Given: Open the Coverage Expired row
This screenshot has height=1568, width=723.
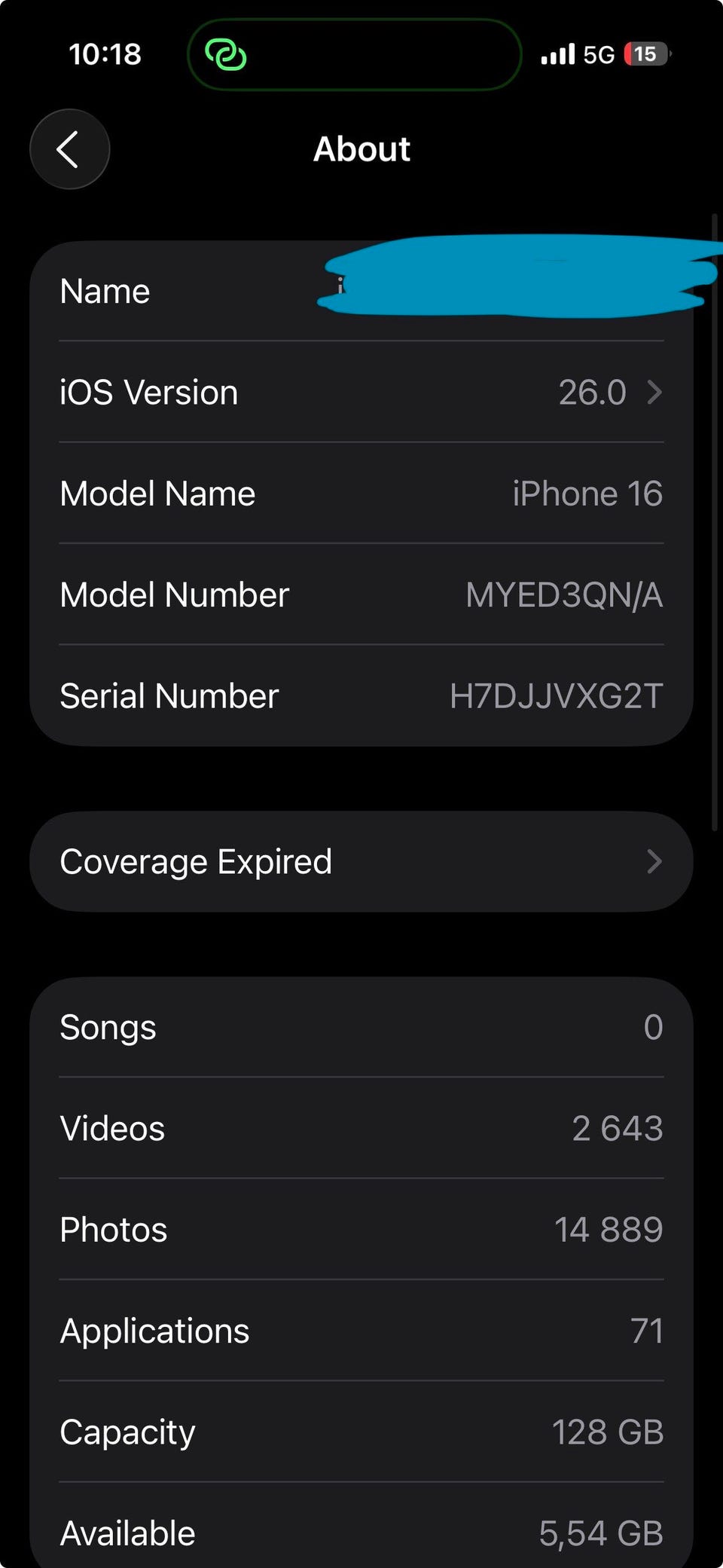Looking at the screenshot, I should [x=361, y=861].
